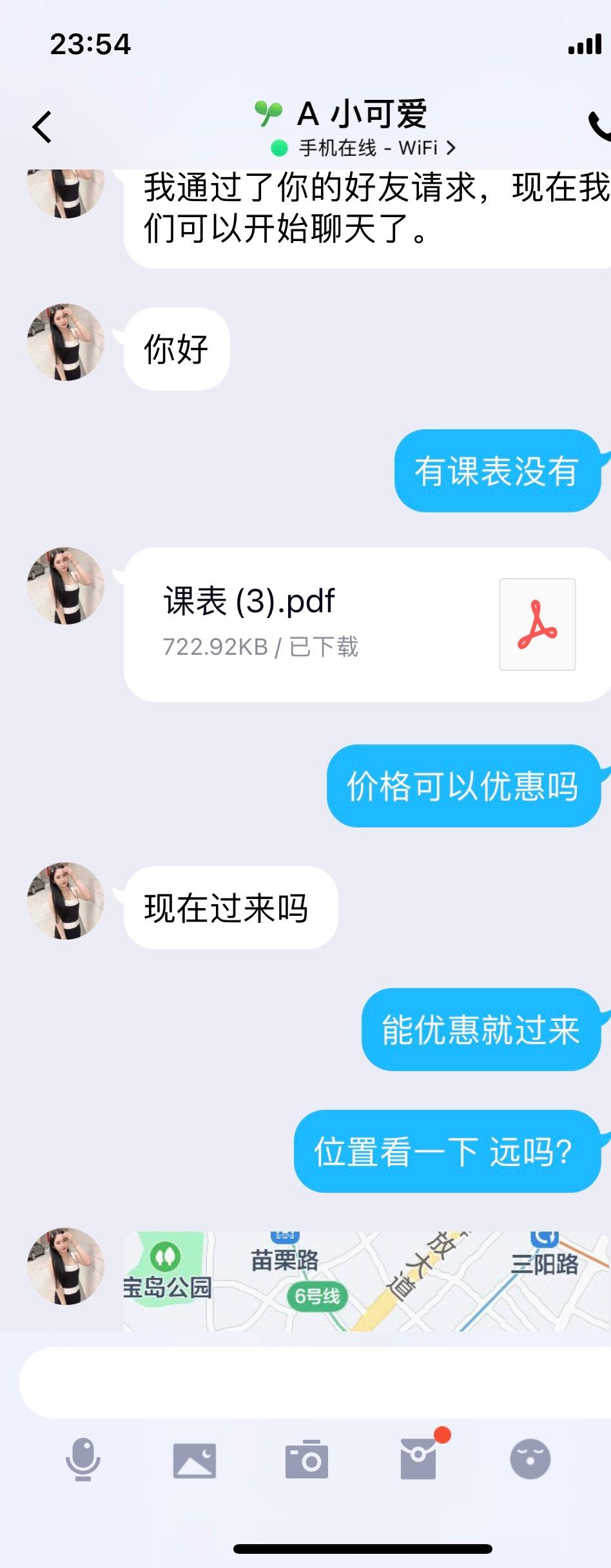Viewport: 611px width, 1568px height.
Task: View the shared map location near 苗栗路
Action: click(366, 1281)
